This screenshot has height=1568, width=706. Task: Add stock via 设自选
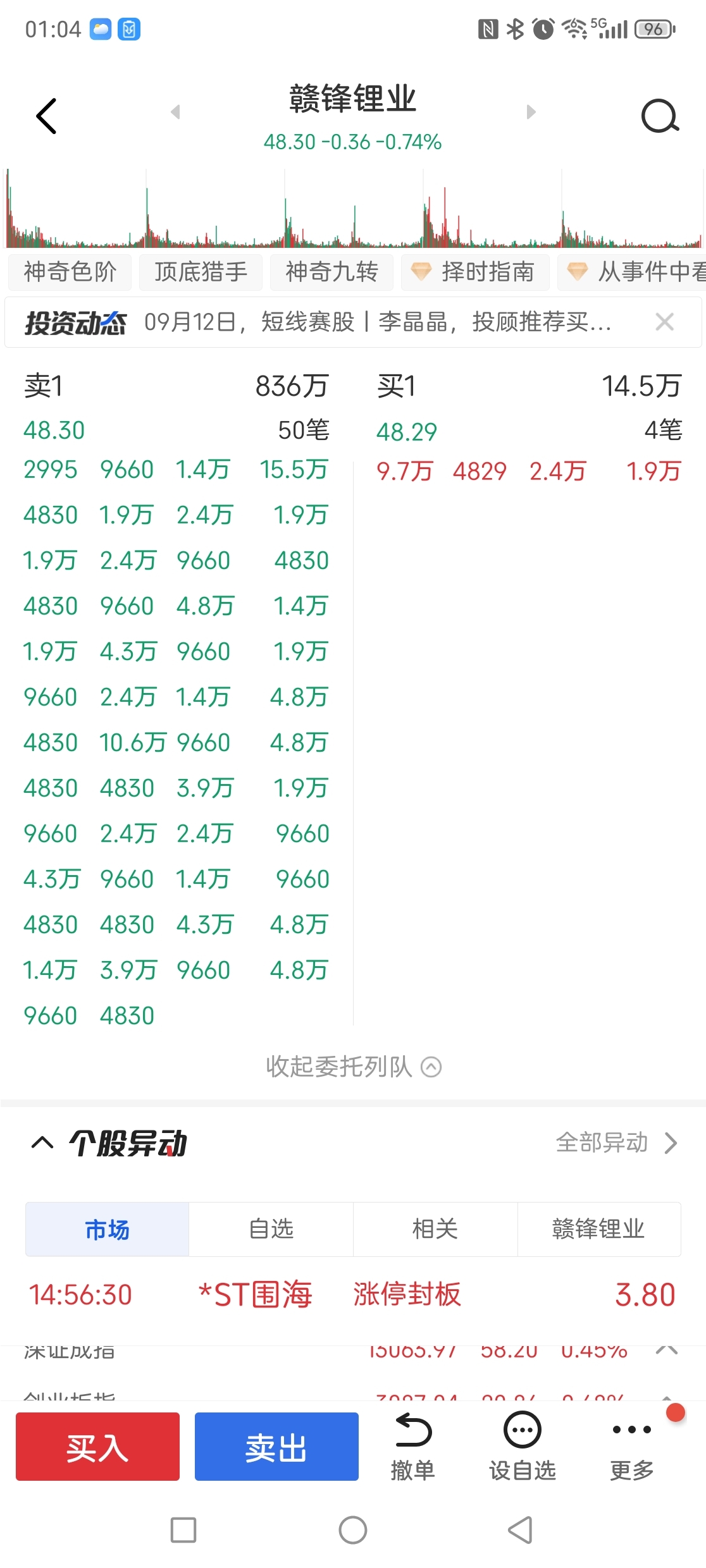523,1447
